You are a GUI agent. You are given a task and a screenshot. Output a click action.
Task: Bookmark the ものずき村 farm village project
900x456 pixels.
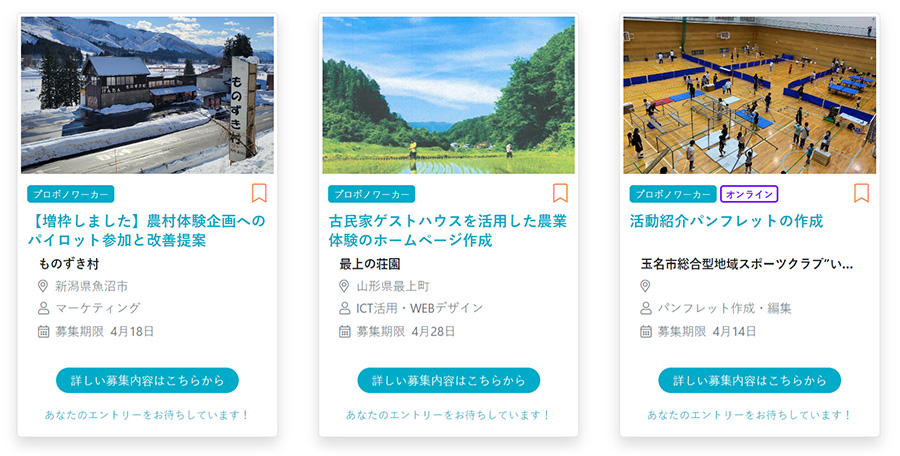(x=259, y=193)
